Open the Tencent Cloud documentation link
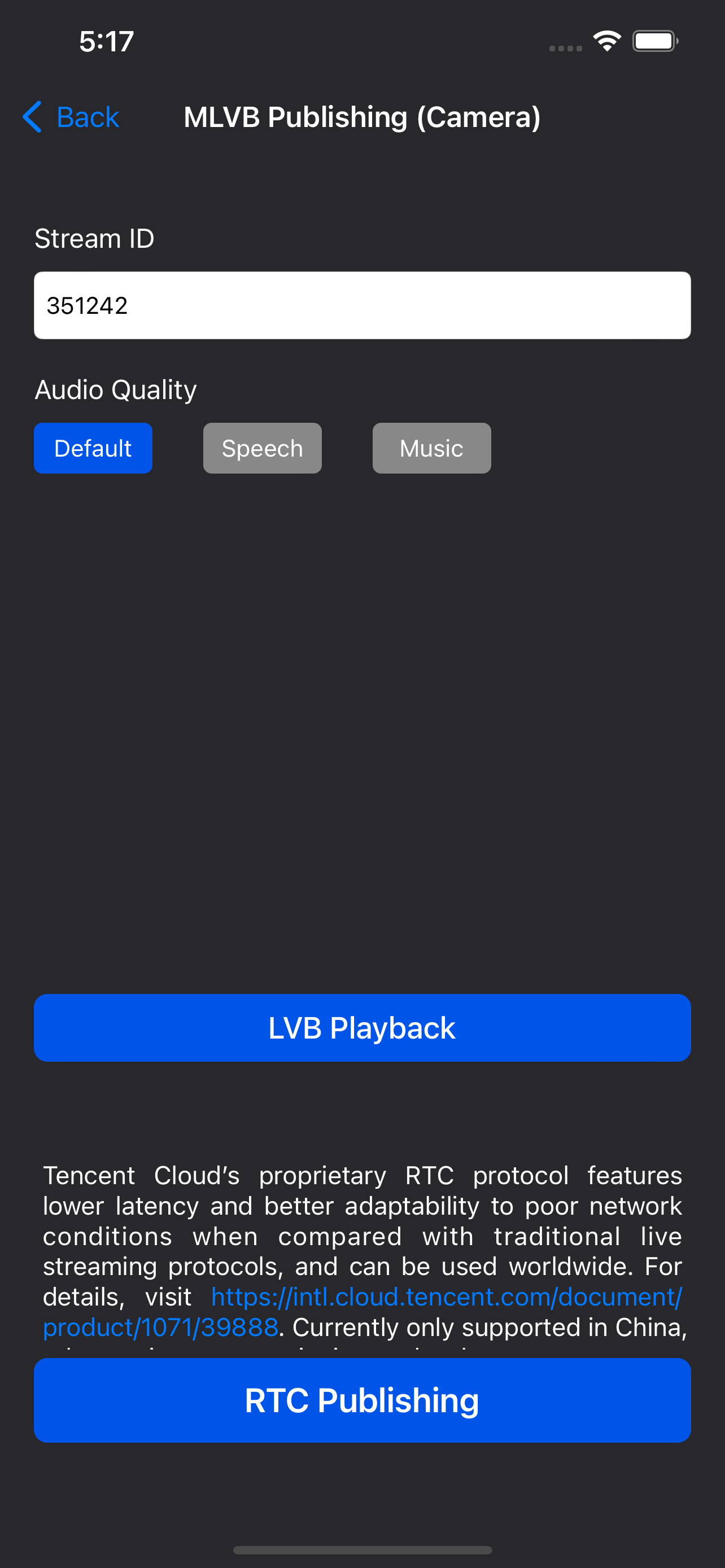The width and height of the screenshot is (725, 1568). (446, 1297)
